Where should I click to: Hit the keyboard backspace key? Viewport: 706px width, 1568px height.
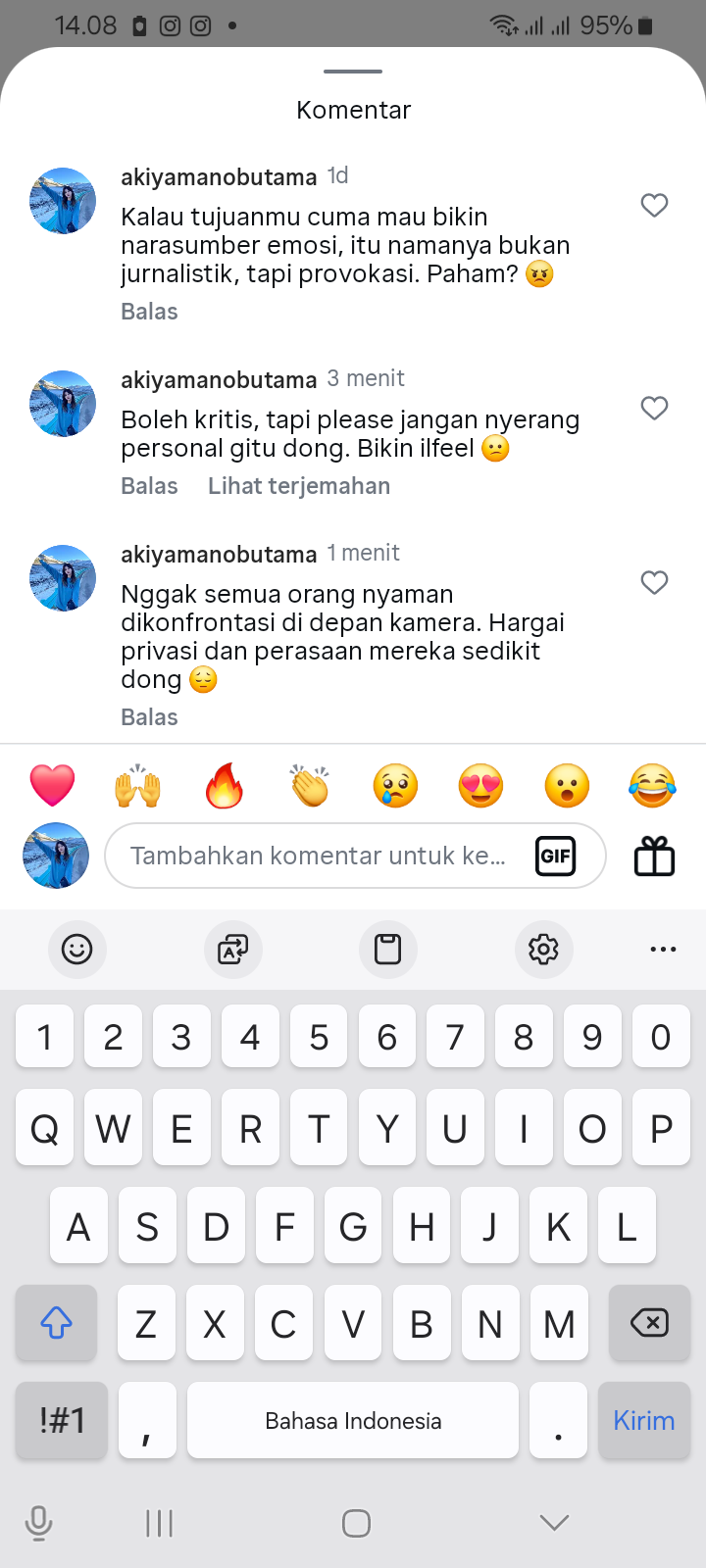coord(648,1323)
